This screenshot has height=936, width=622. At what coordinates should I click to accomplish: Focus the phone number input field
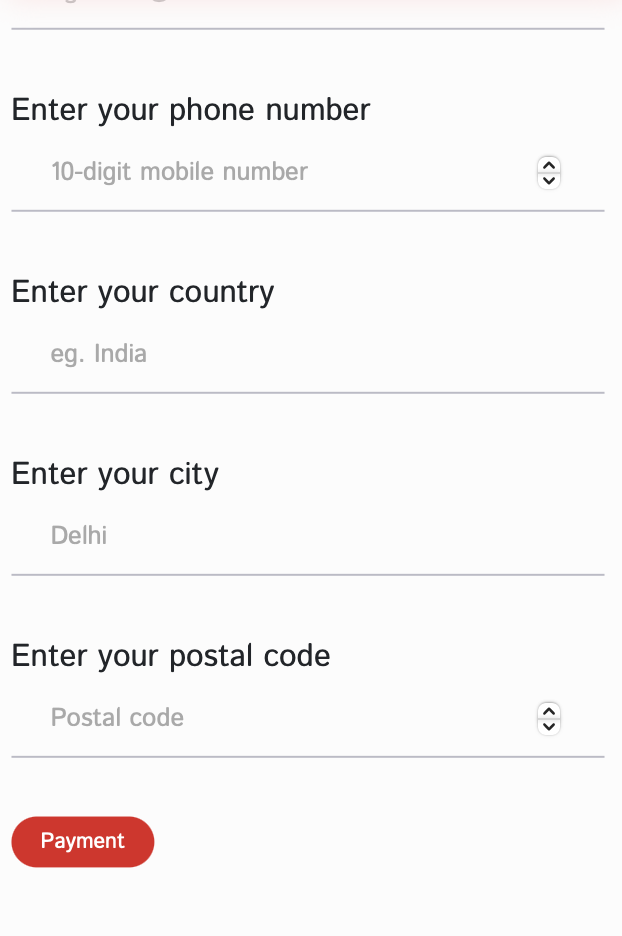pos(280,172)
